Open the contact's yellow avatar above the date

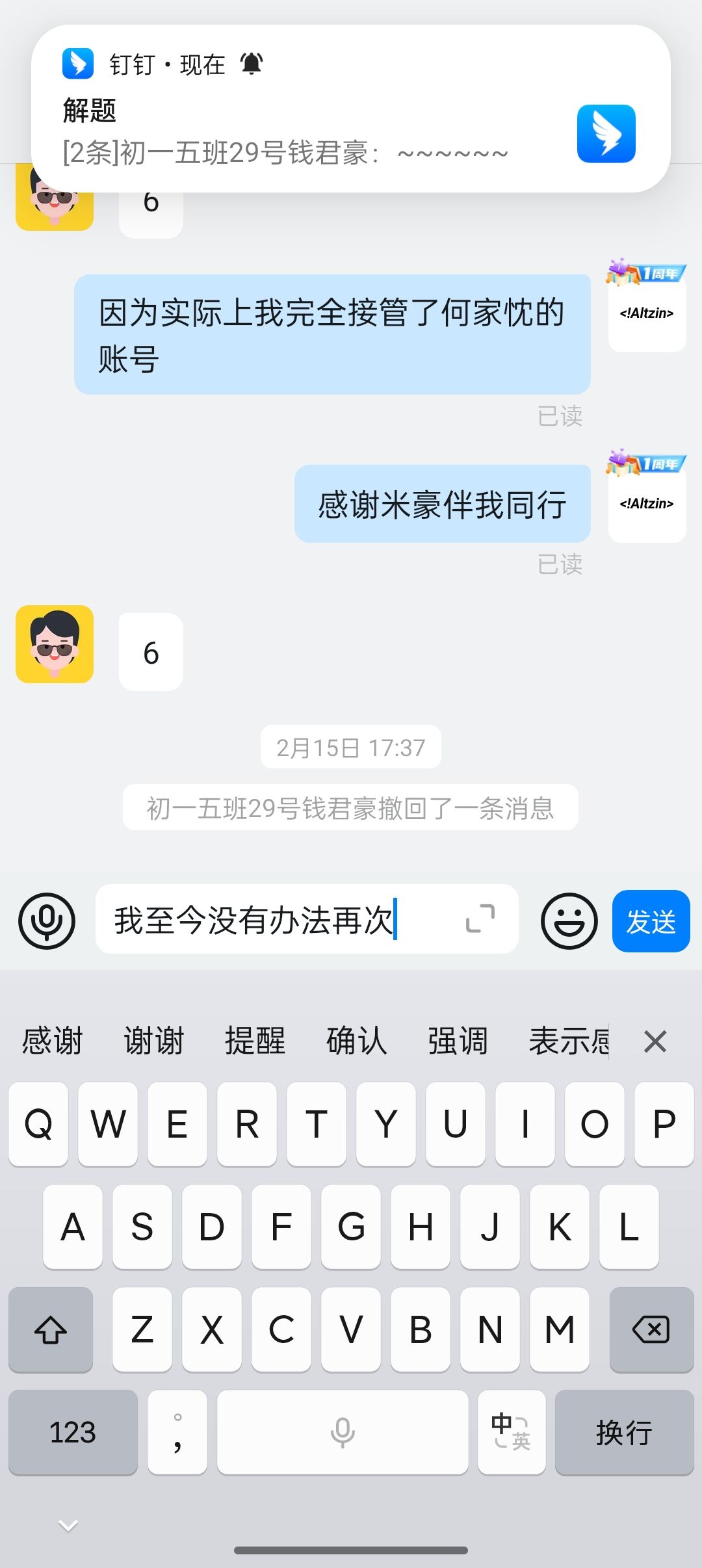(x=55, y=644)
